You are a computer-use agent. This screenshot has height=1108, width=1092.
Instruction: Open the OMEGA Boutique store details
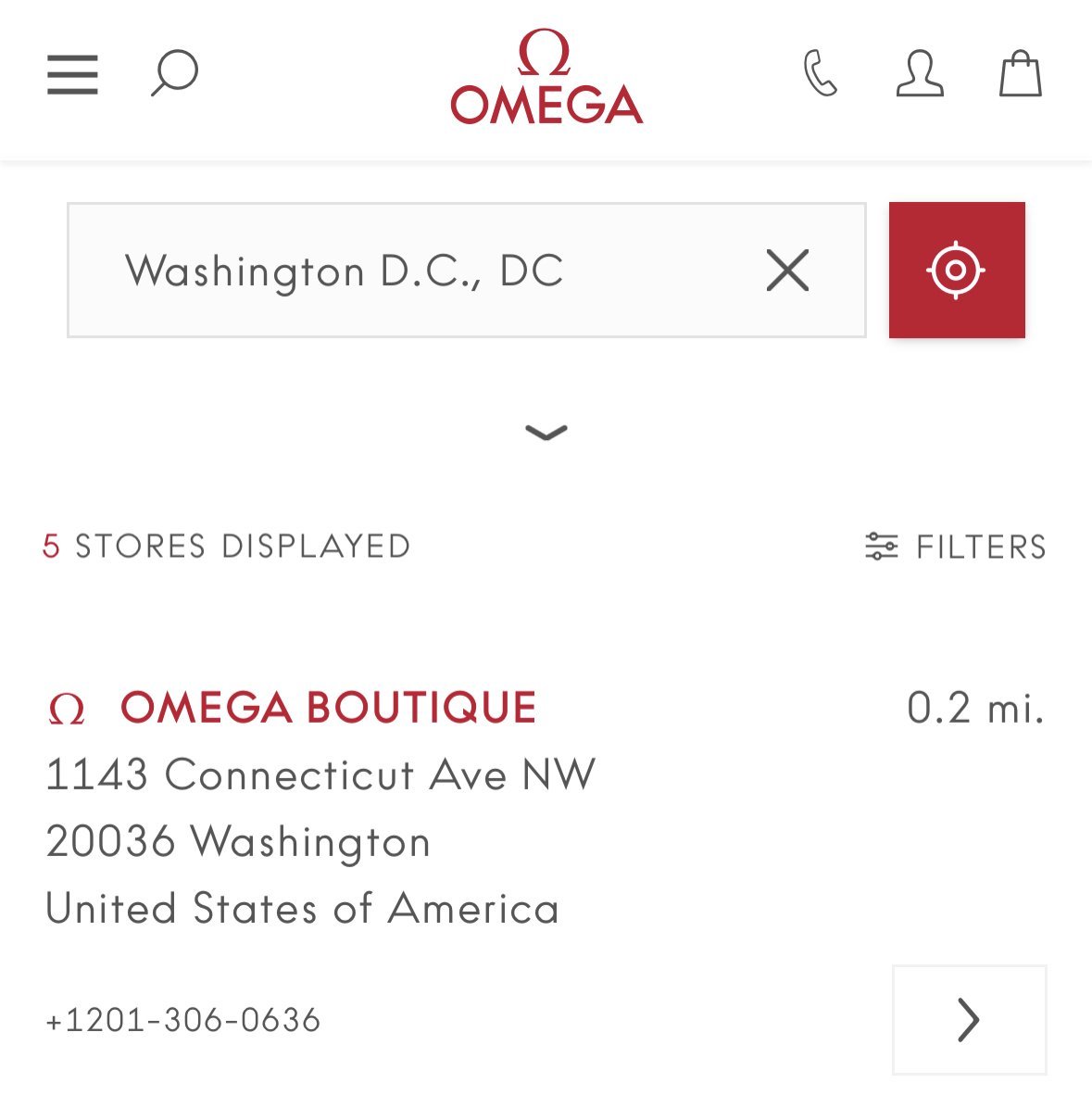tap(328, 708)
